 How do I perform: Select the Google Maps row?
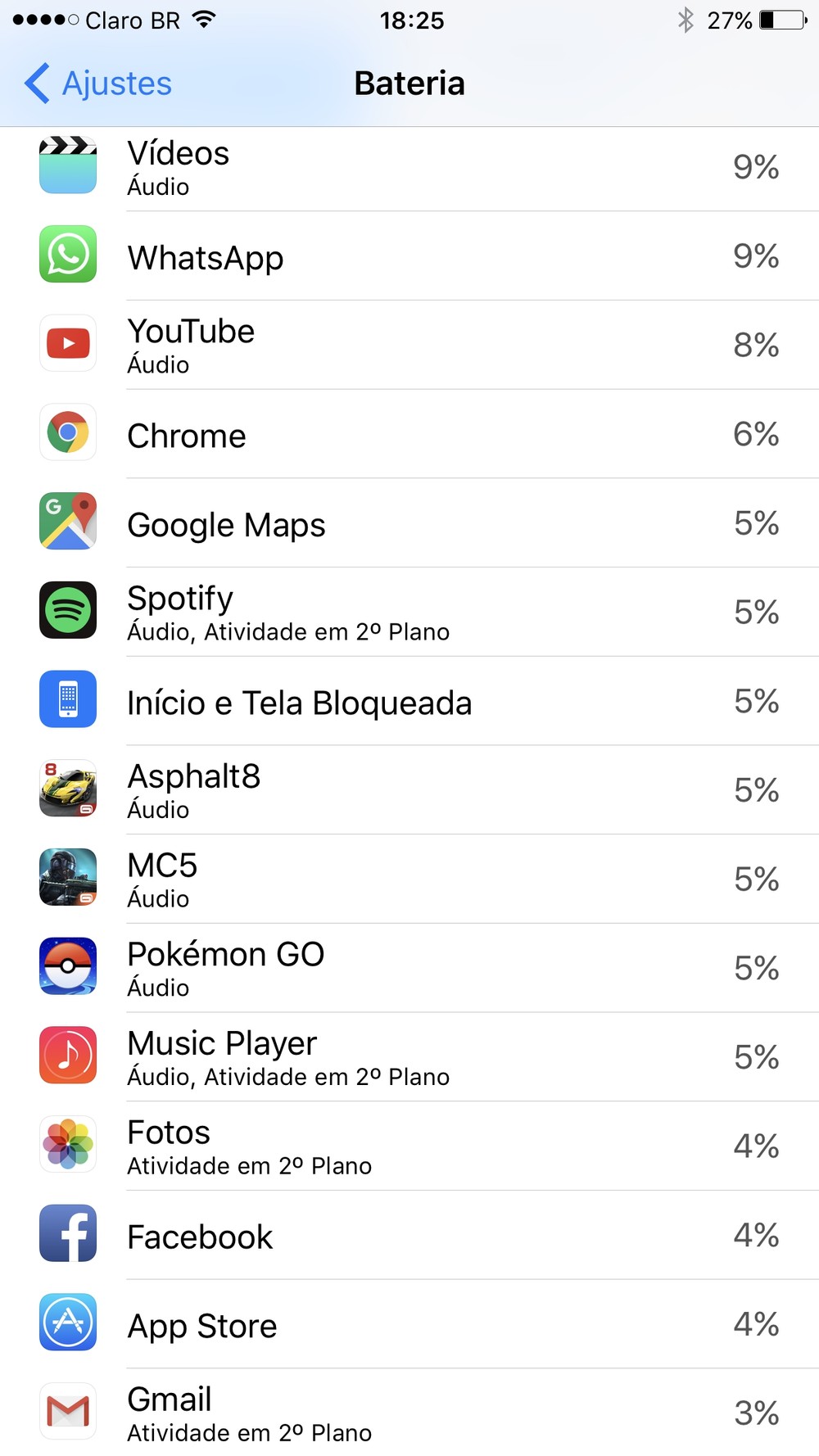point(409,524)
